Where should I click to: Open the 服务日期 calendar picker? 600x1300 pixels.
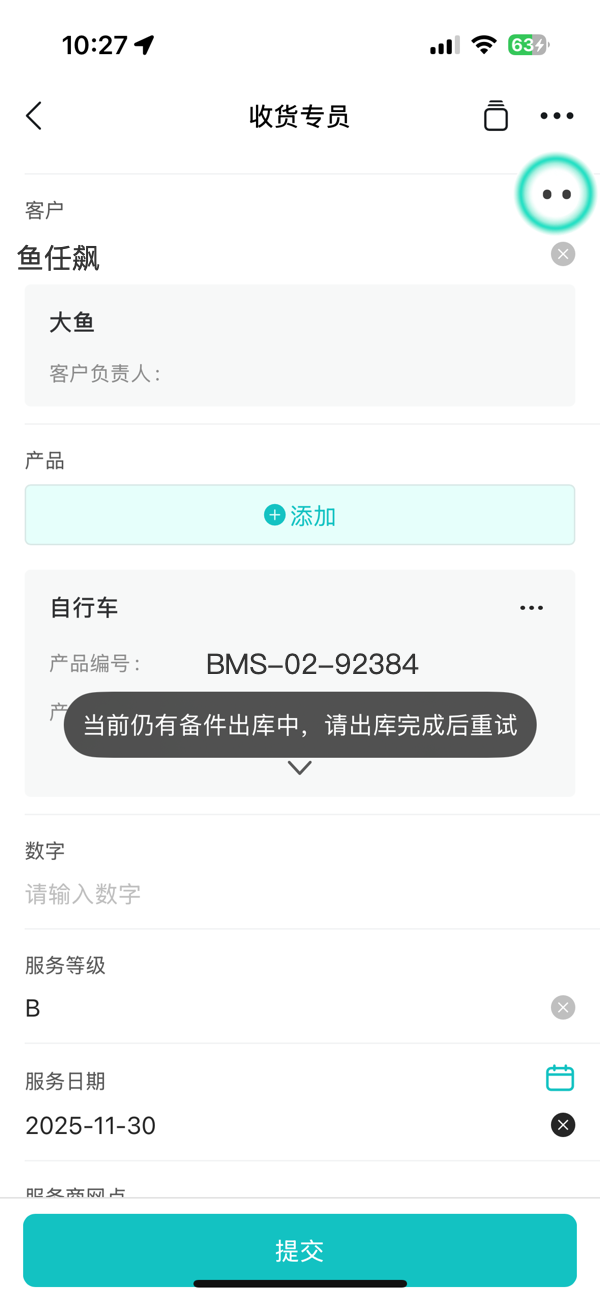560,1077
